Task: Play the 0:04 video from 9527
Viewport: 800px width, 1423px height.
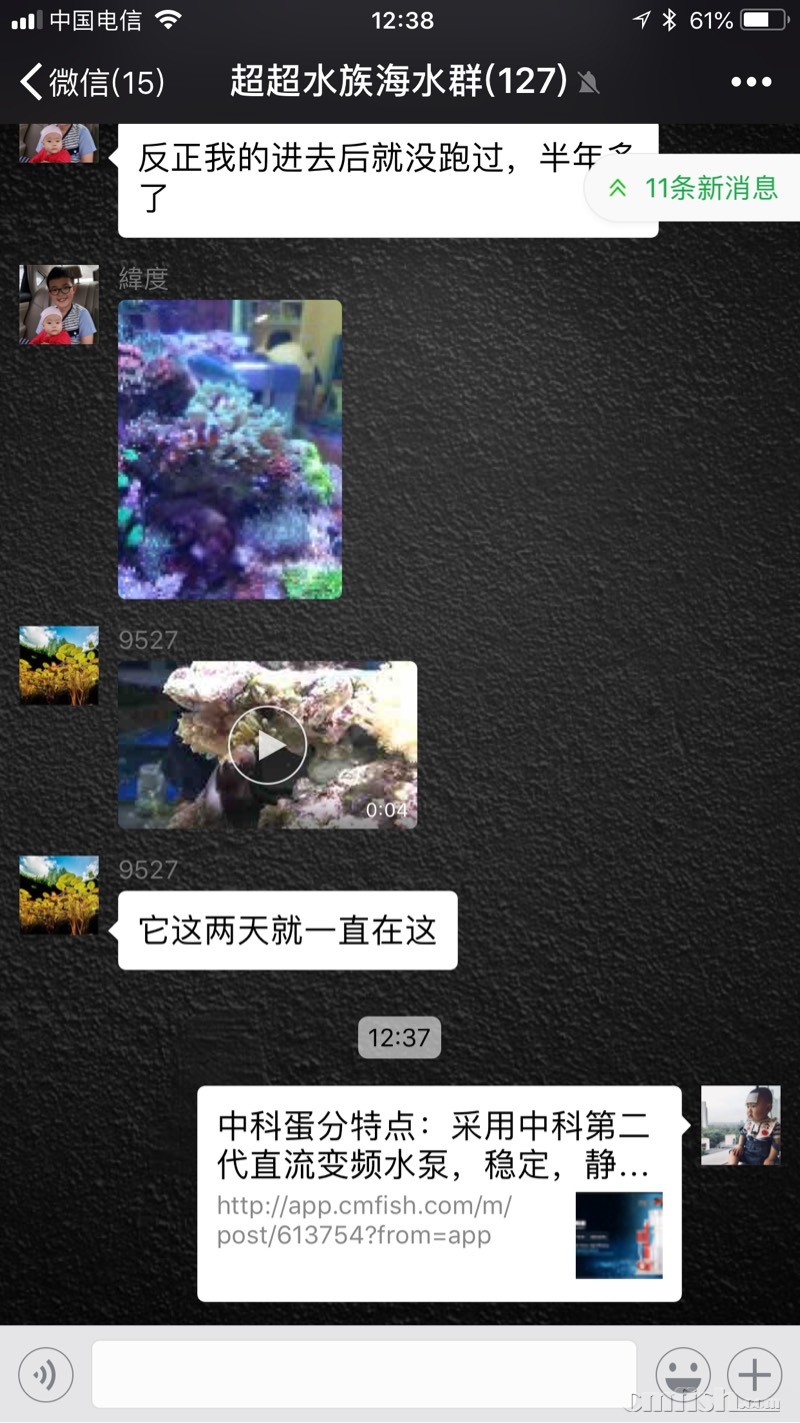Action: coord(267,745)
